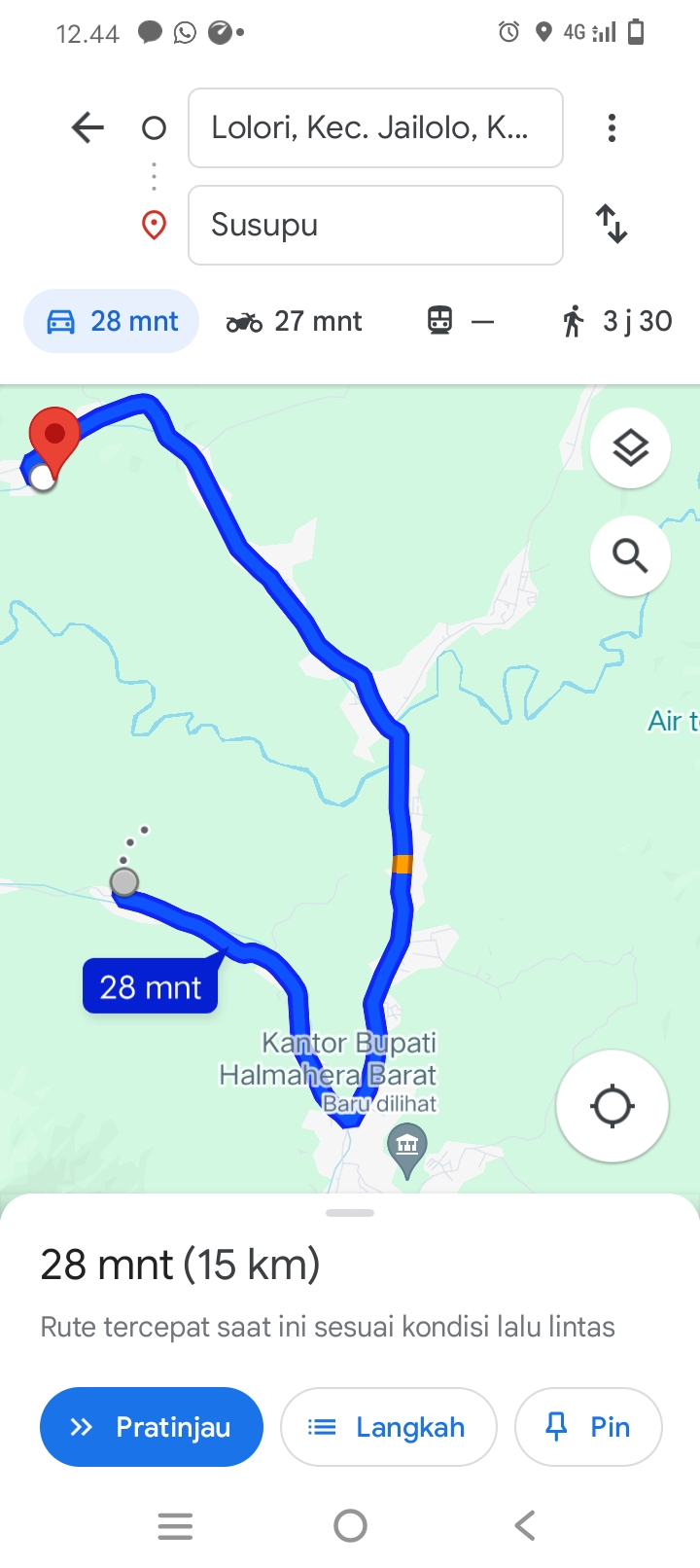Go back using the top-left arrow
This screenshot has width=700, height=1568.
click(x=87, y=127)
